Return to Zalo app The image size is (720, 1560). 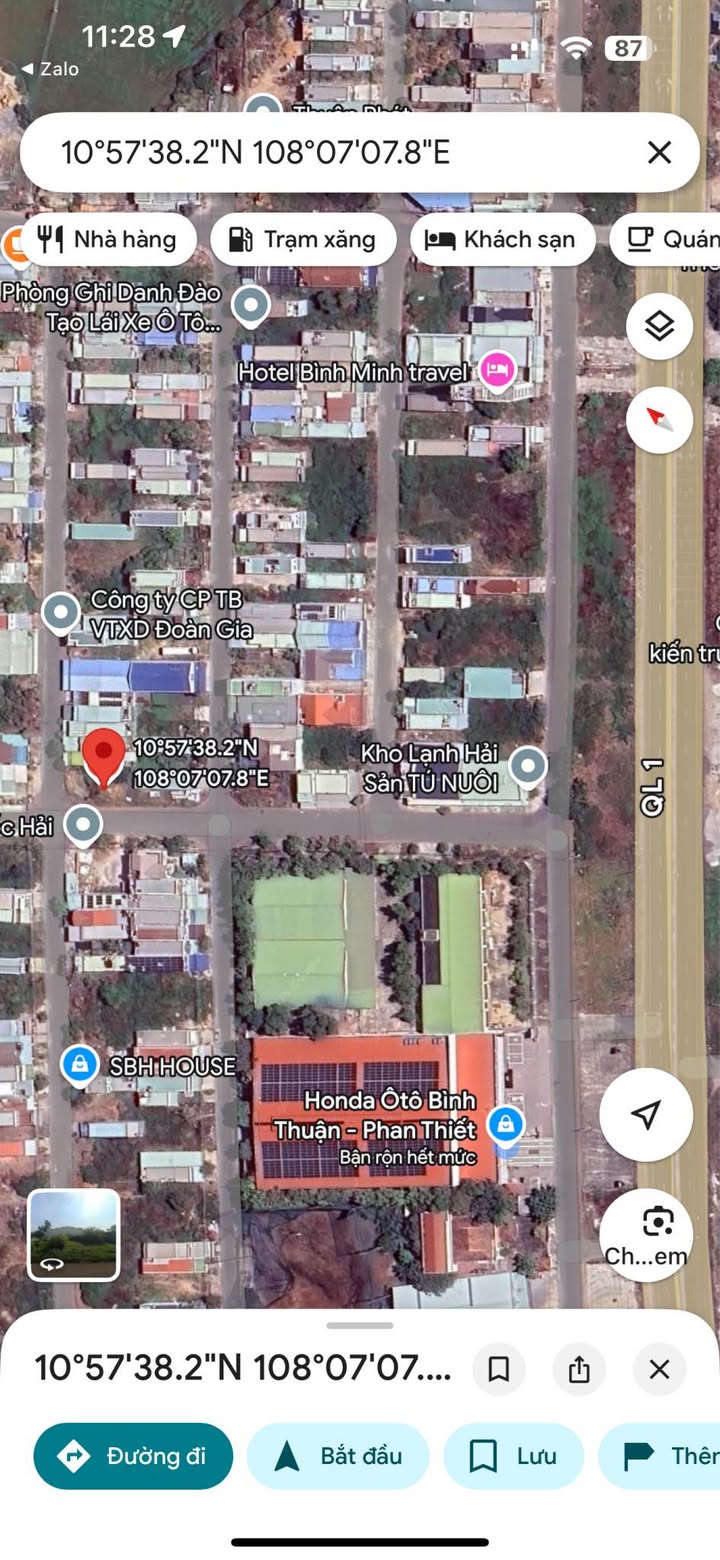[50, 69]
